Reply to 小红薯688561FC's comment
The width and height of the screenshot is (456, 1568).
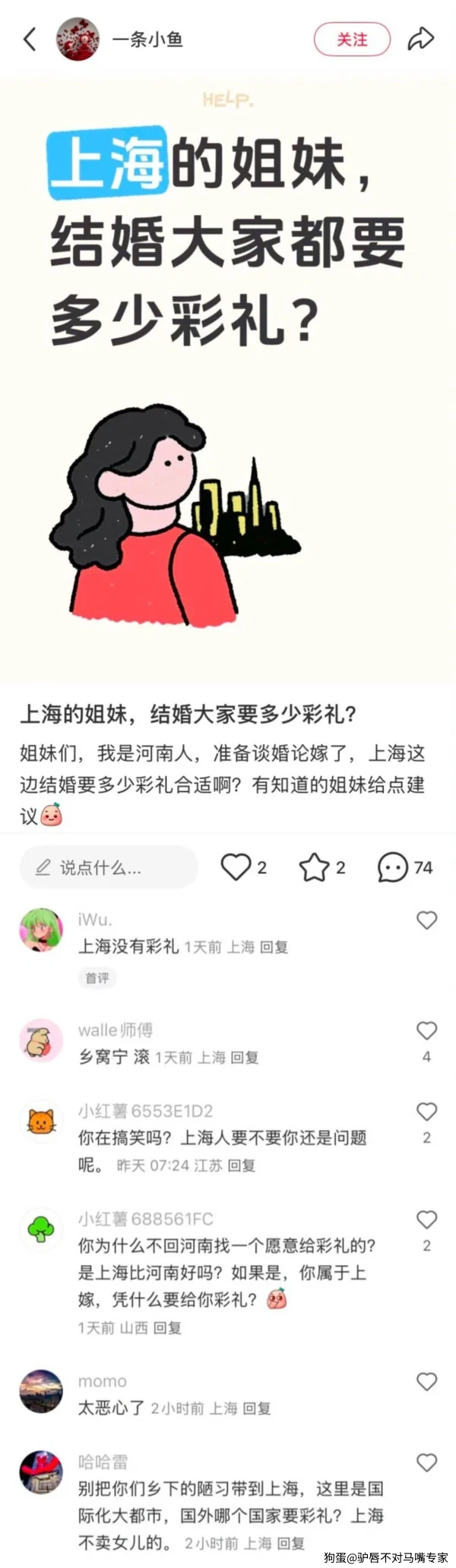167,1327
